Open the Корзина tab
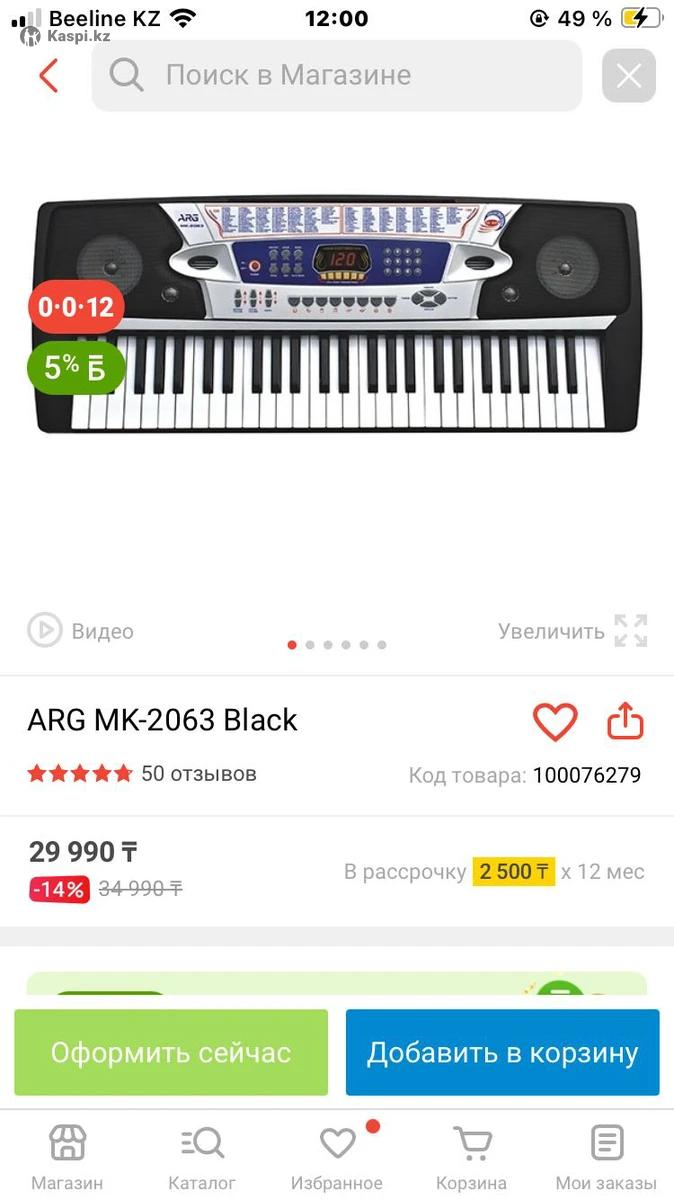Viewport: 674px width, 1200px height. [x=471, y=1157]
